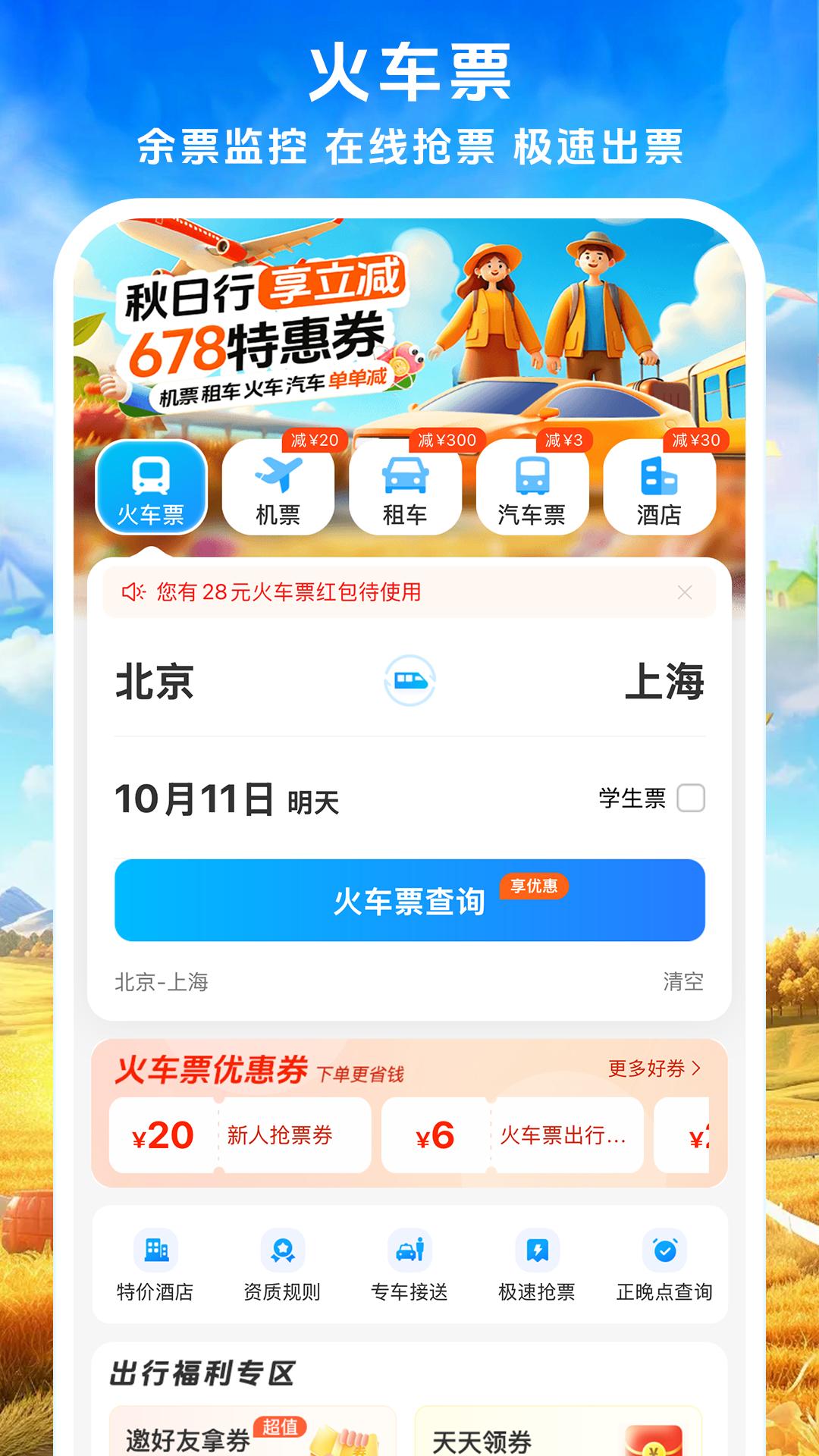This screenshot has width=819, height=1456.
Task: Open the 汽车票 bus ticket section
Action: coord(535,489)
